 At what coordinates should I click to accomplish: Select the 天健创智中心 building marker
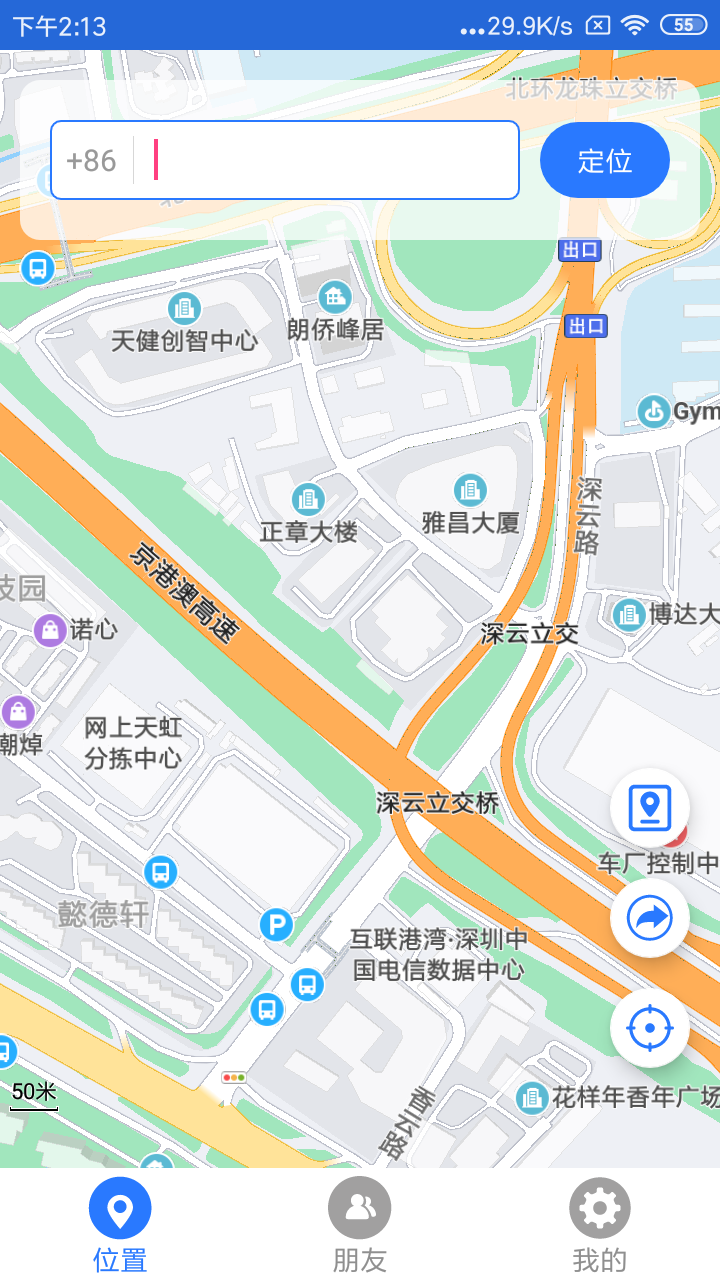coord(186,309)
